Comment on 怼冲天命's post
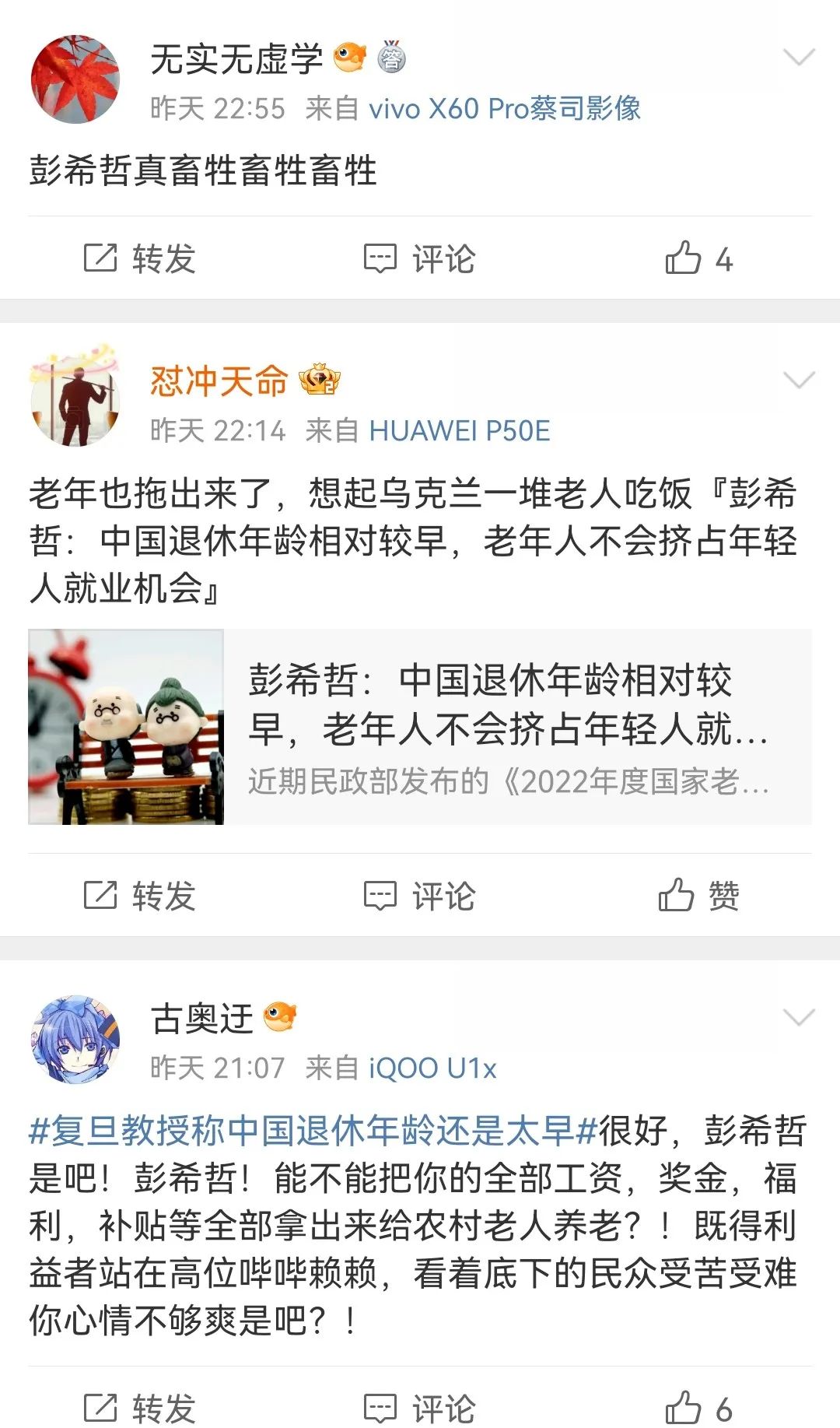The image size is (840, 1428). pyautogui.click(x=420, y=896)
